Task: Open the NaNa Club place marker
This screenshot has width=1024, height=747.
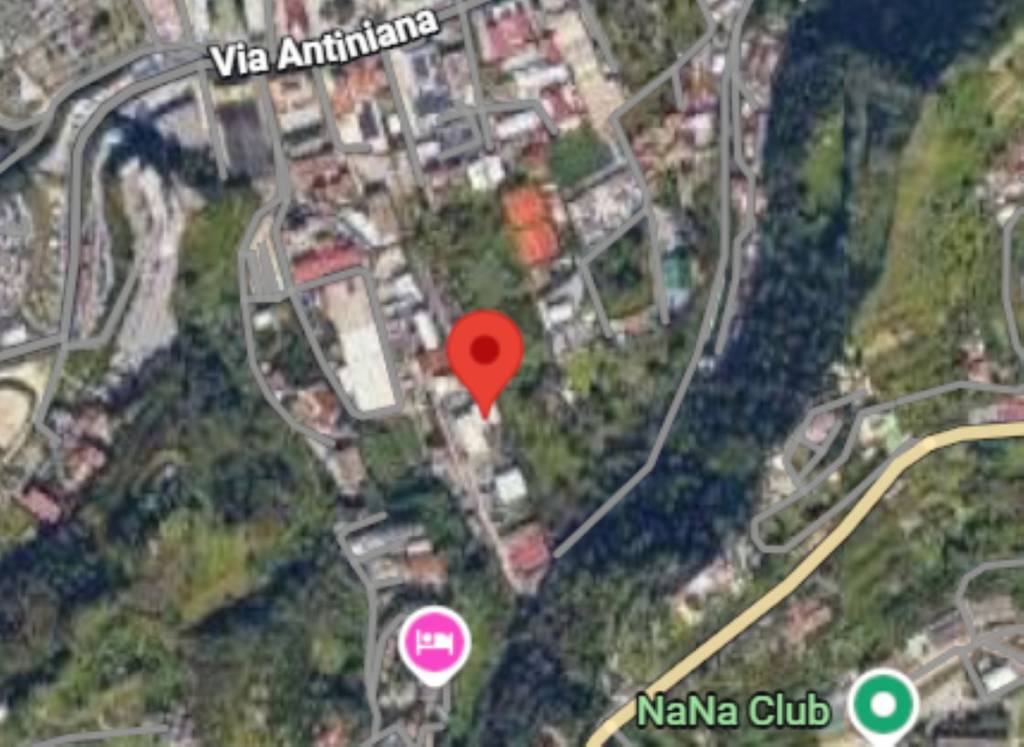Action: tap(883, 706)
